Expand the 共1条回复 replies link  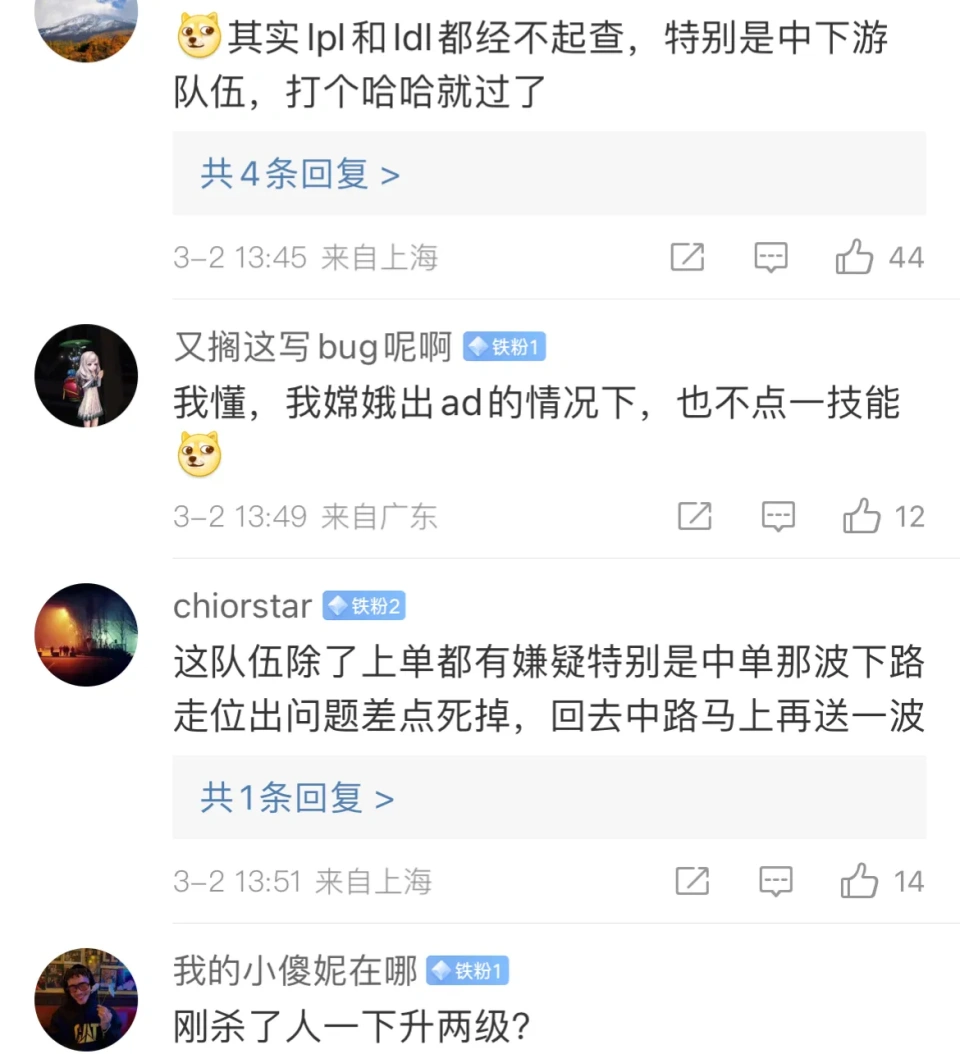[x=297, y=798]
